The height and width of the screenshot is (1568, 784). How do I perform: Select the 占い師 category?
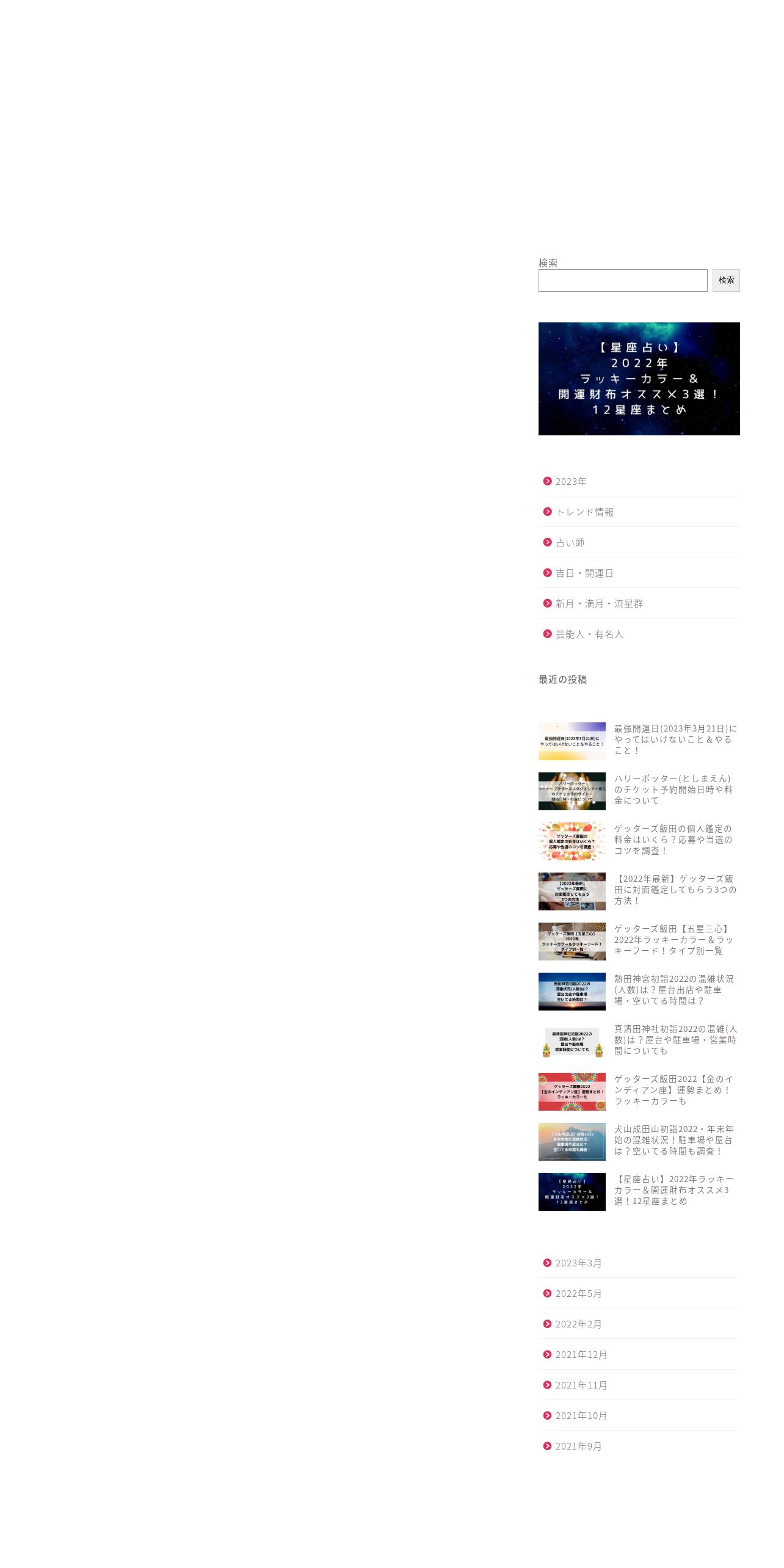tap(570, 543)
